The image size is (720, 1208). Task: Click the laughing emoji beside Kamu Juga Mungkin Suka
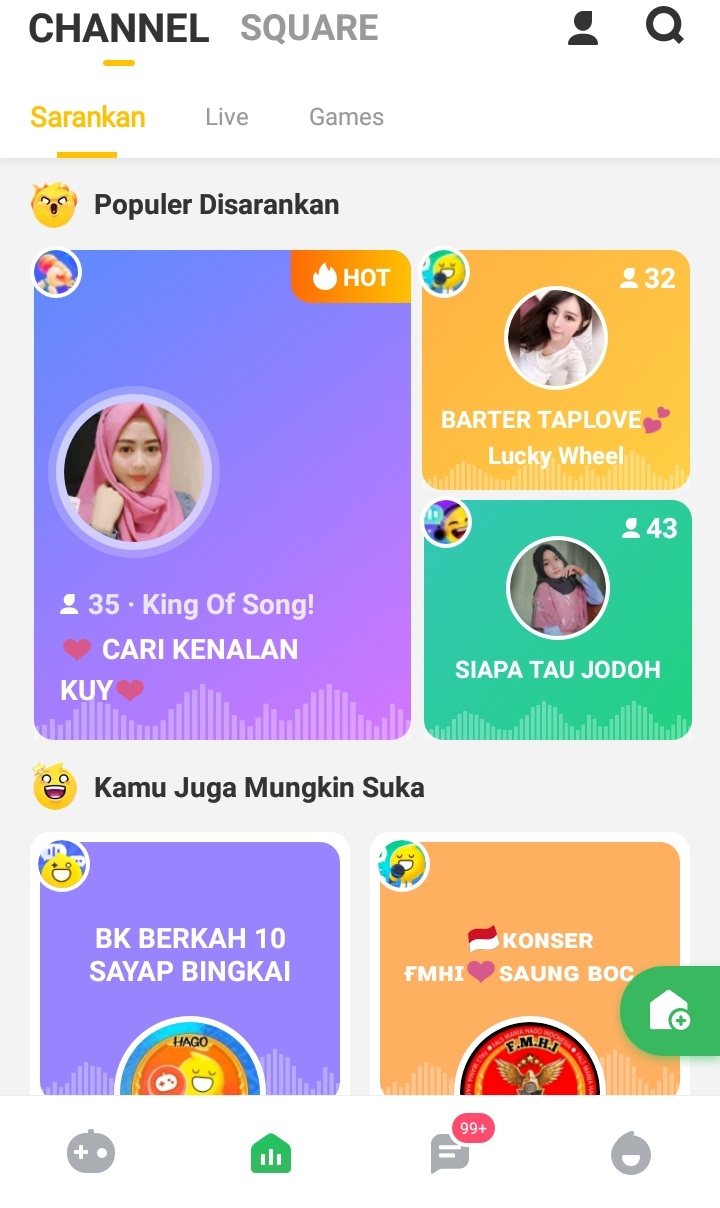point(54,787)
